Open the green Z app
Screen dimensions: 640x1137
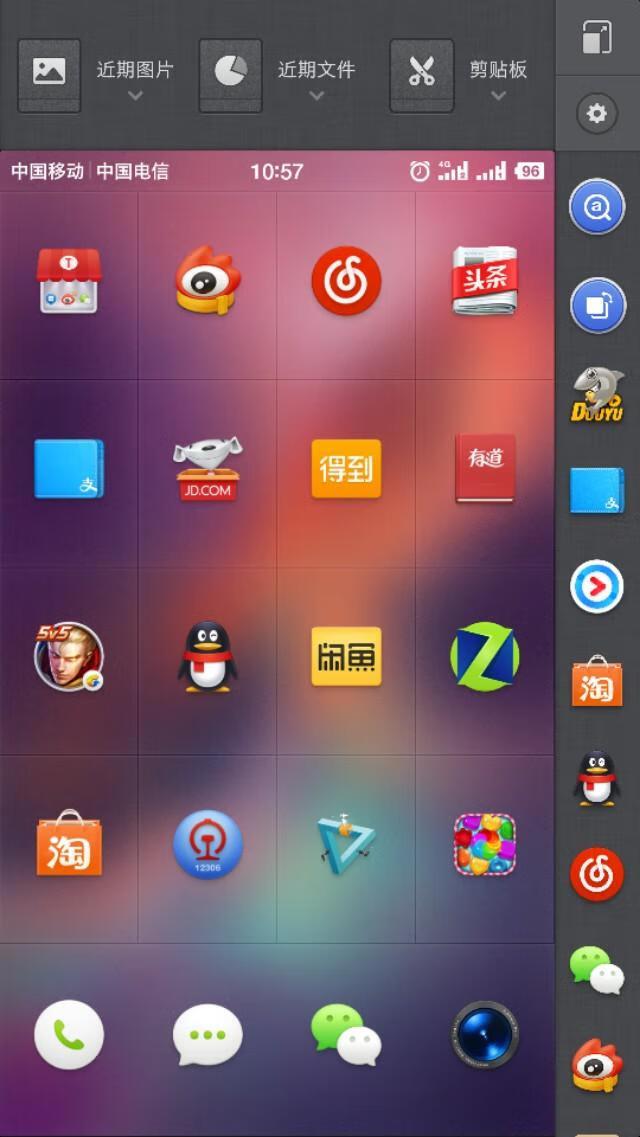[x=484, y=657]
